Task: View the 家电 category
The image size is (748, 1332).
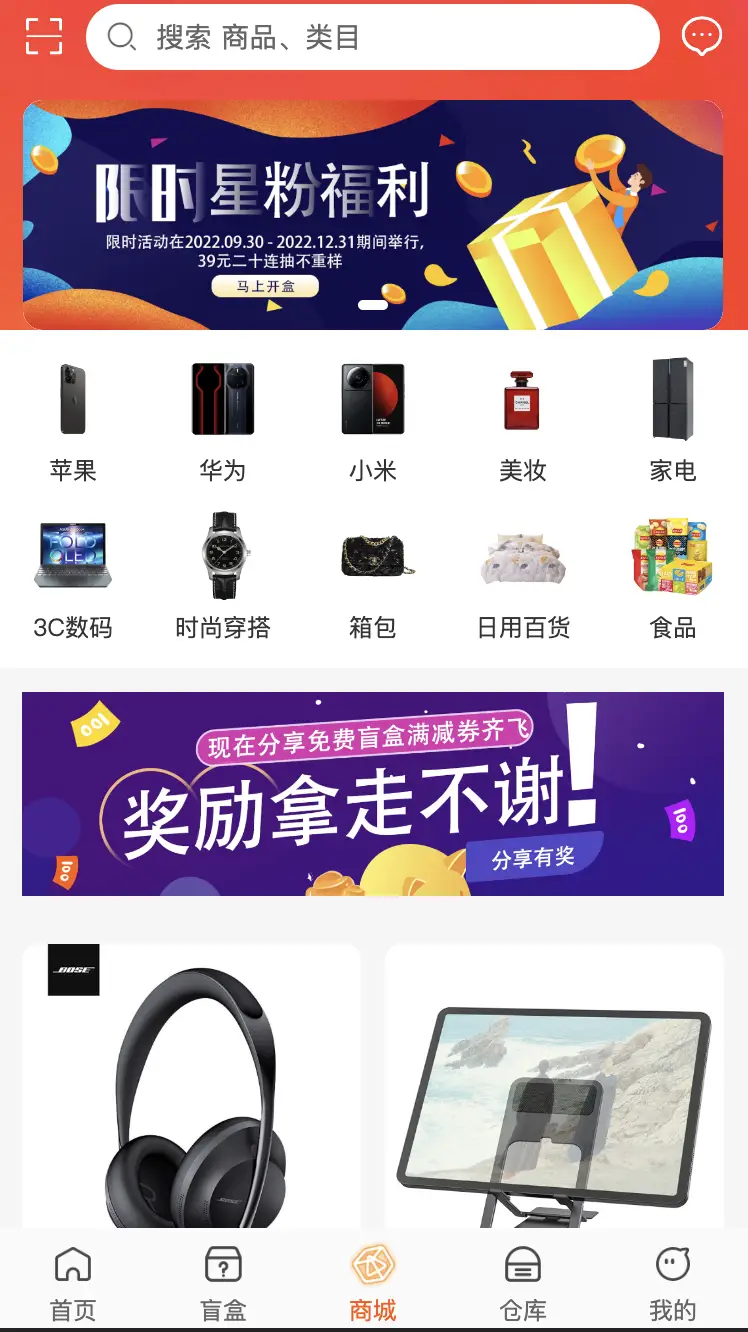Action: [x=672, y=419]
